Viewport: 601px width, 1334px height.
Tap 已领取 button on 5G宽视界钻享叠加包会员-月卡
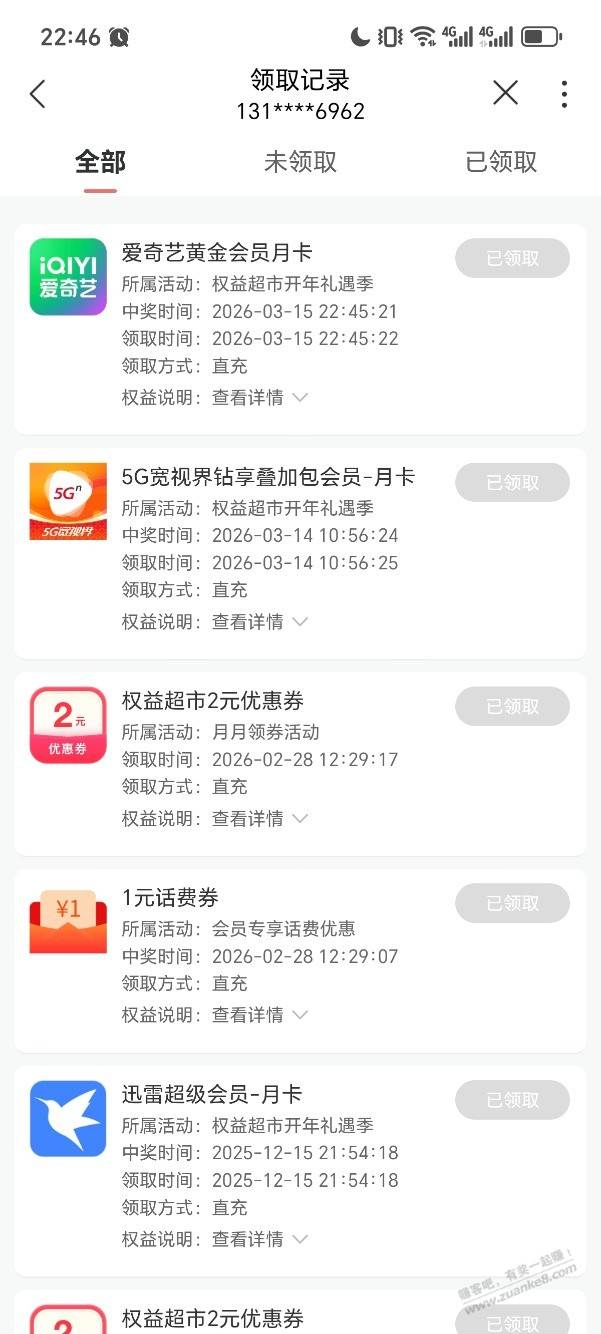click(x=512, y=482)
